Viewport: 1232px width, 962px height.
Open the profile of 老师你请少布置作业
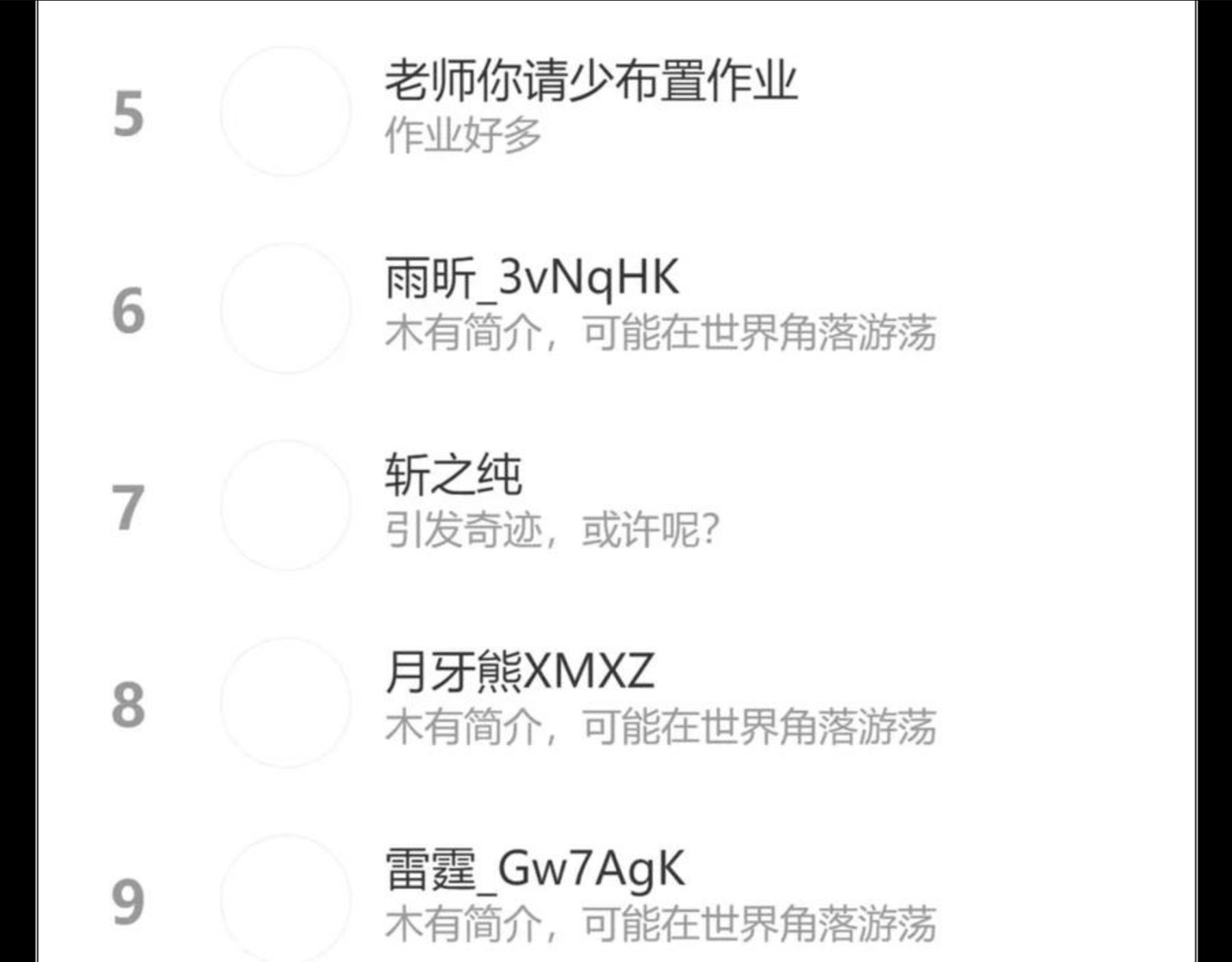point(616,111)
